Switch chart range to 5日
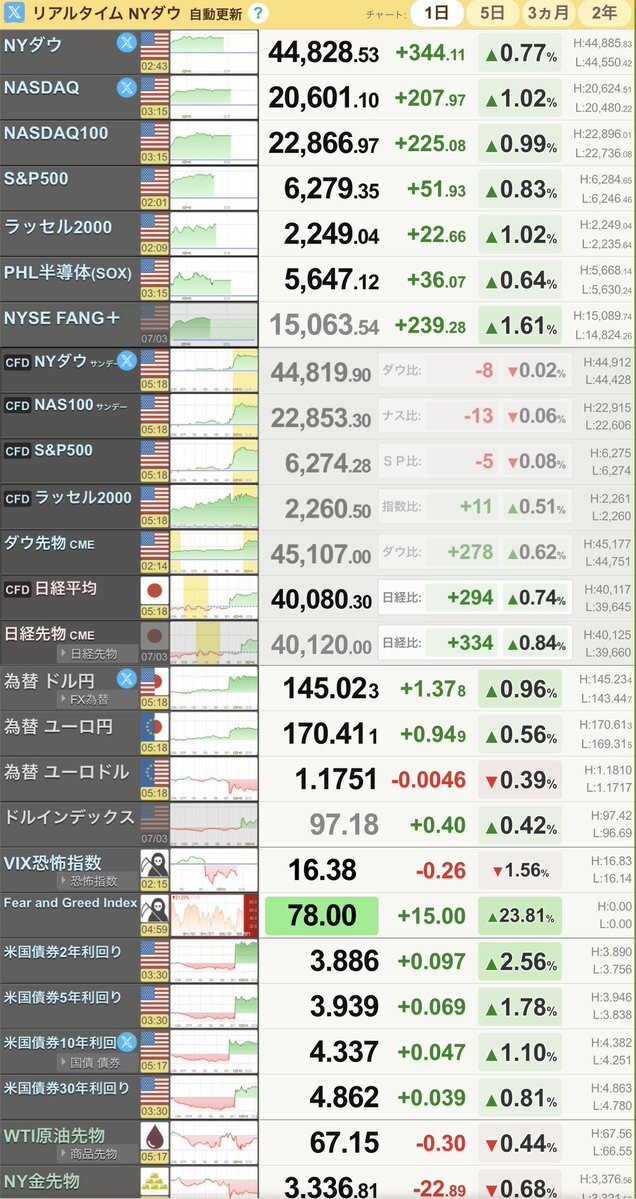 tap(493, 13)
